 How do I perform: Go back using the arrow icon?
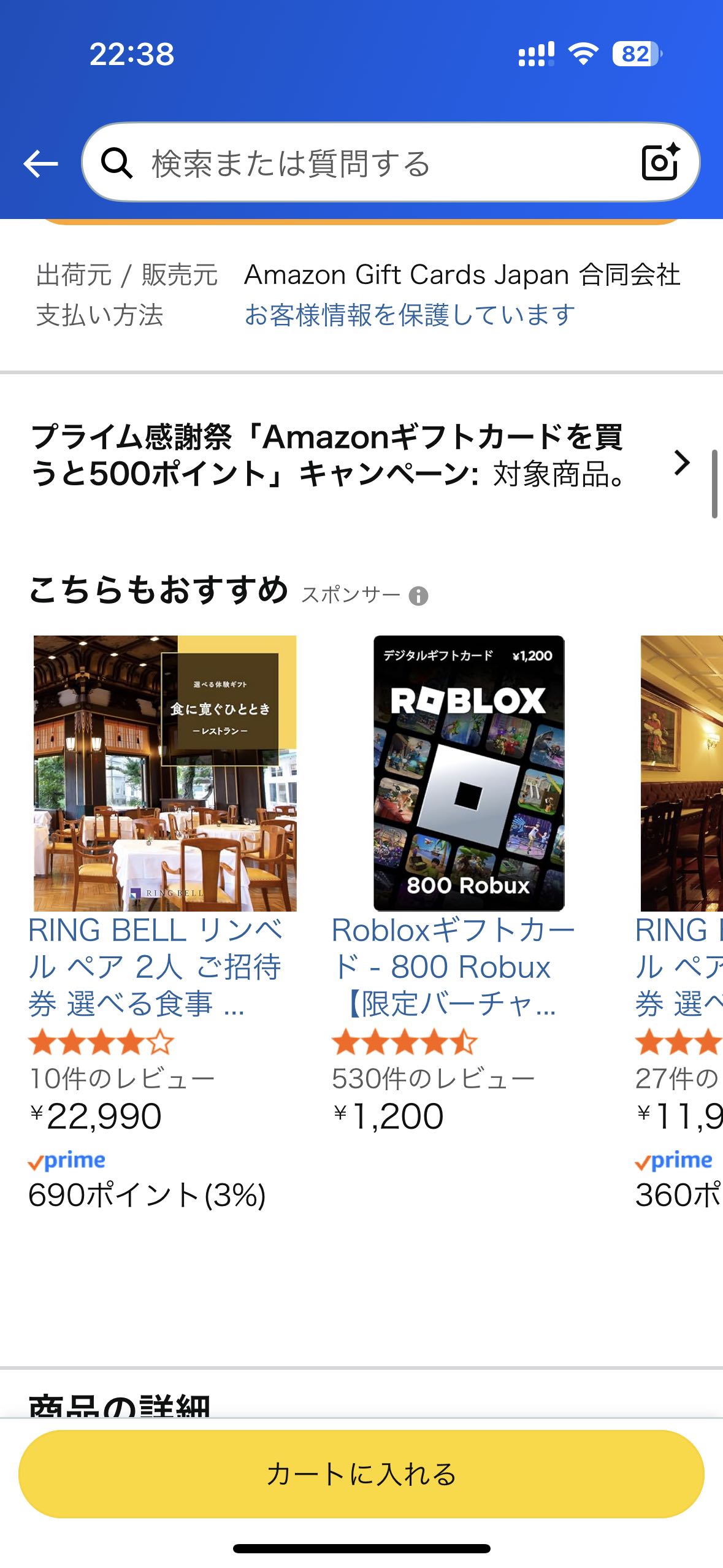pyautogui.click(x=40, y=163)
